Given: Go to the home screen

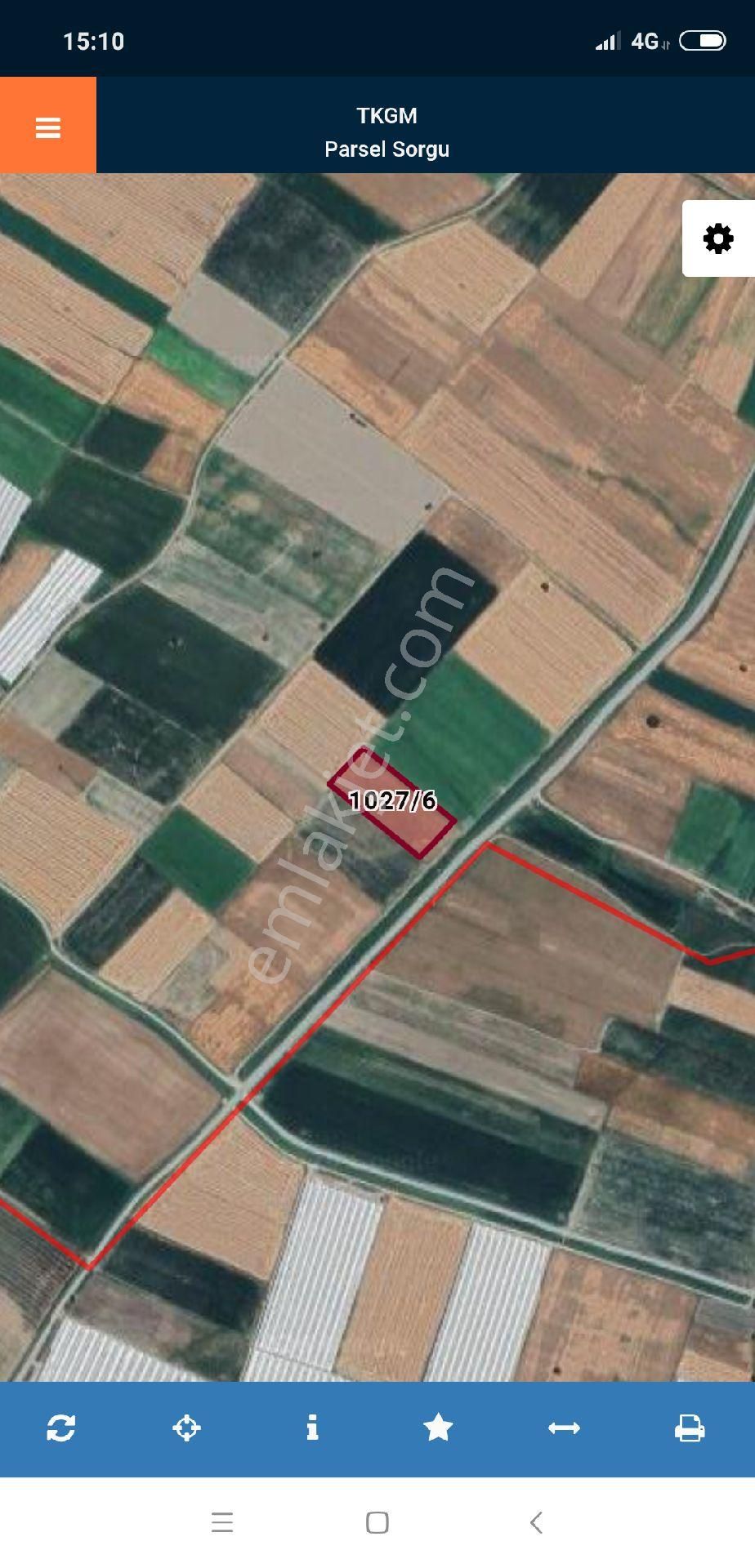Looking at the screenshot, I should [x=377, y=1522].
